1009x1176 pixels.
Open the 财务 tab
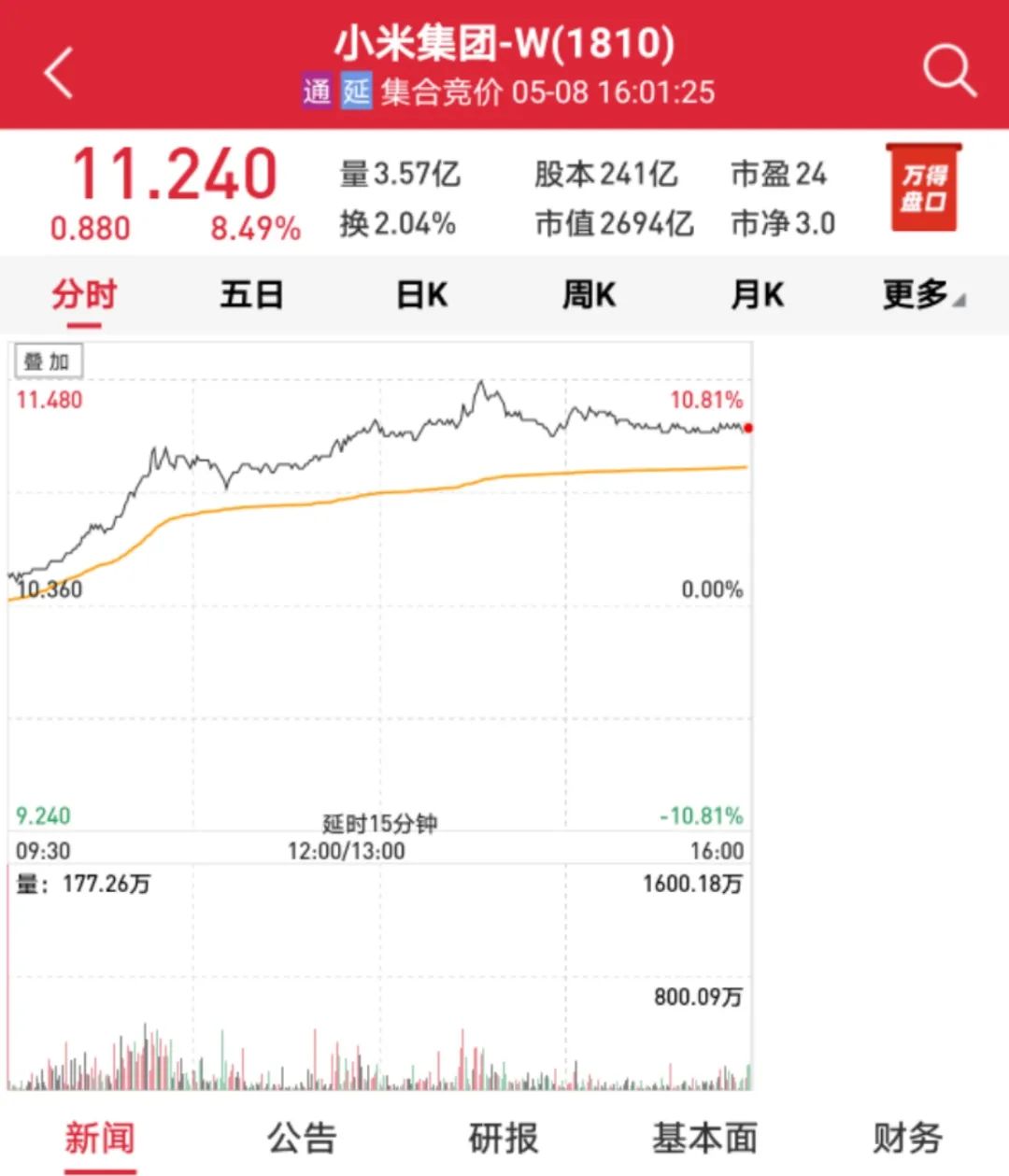pos(907,1138)
